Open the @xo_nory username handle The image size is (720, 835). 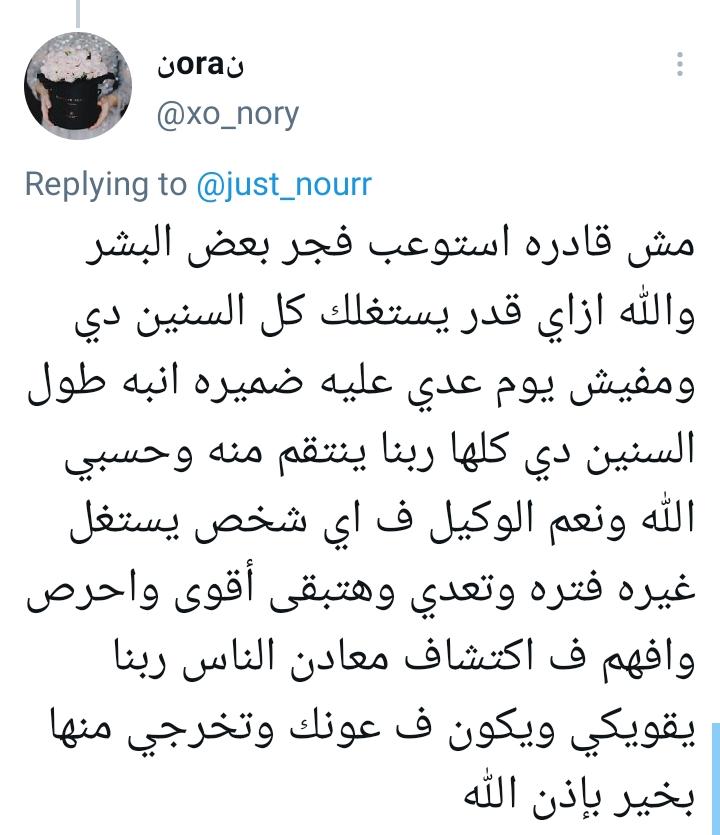coord(227,114)
